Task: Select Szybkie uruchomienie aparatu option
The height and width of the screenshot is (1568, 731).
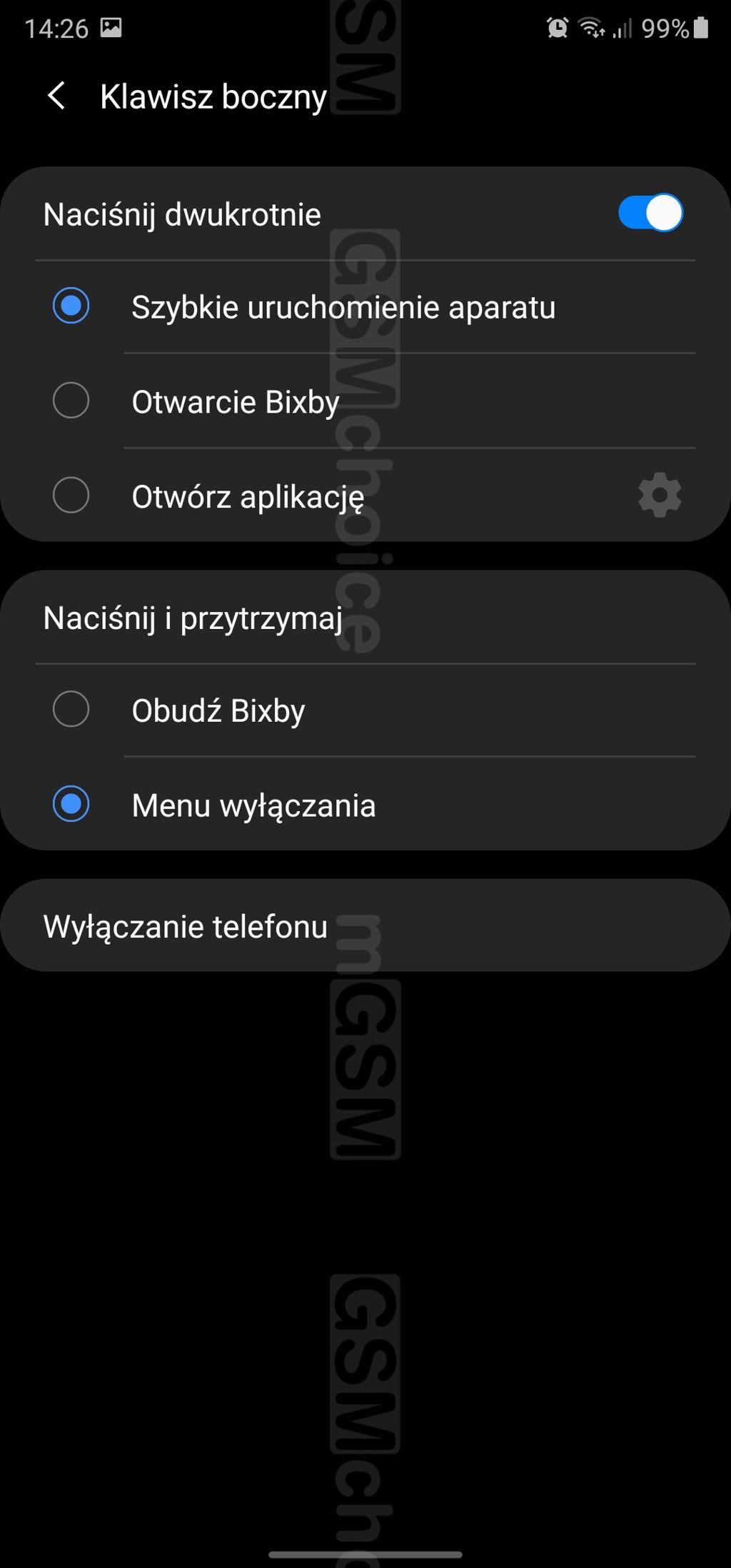Action: point(71,306)
